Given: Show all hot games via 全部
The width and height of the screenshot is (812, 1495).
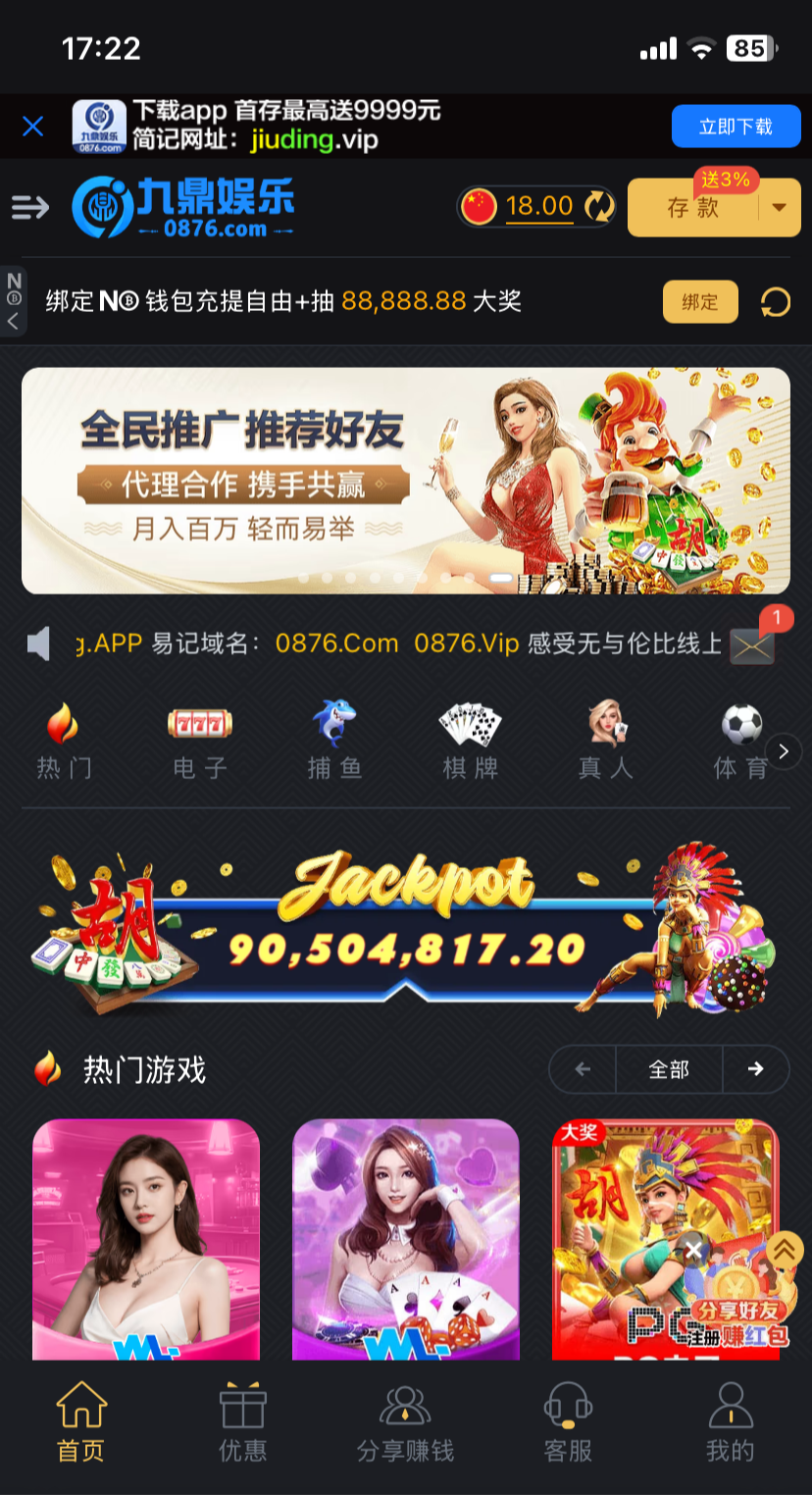Looking at the screenshot, I should click(x=669, y=1069).
